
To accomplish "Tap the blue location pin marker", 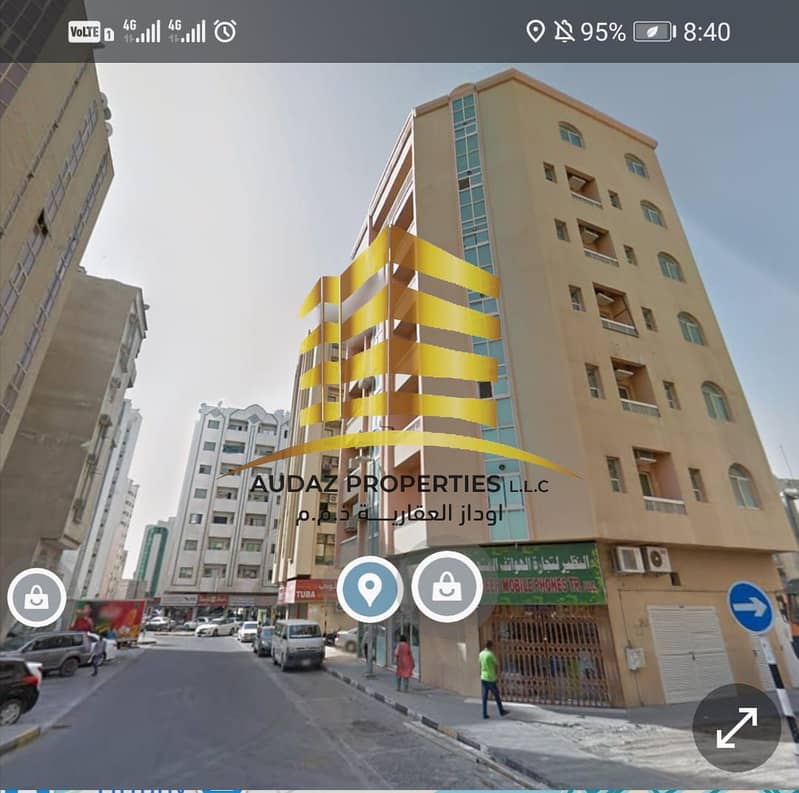I will tap(370, 590).
